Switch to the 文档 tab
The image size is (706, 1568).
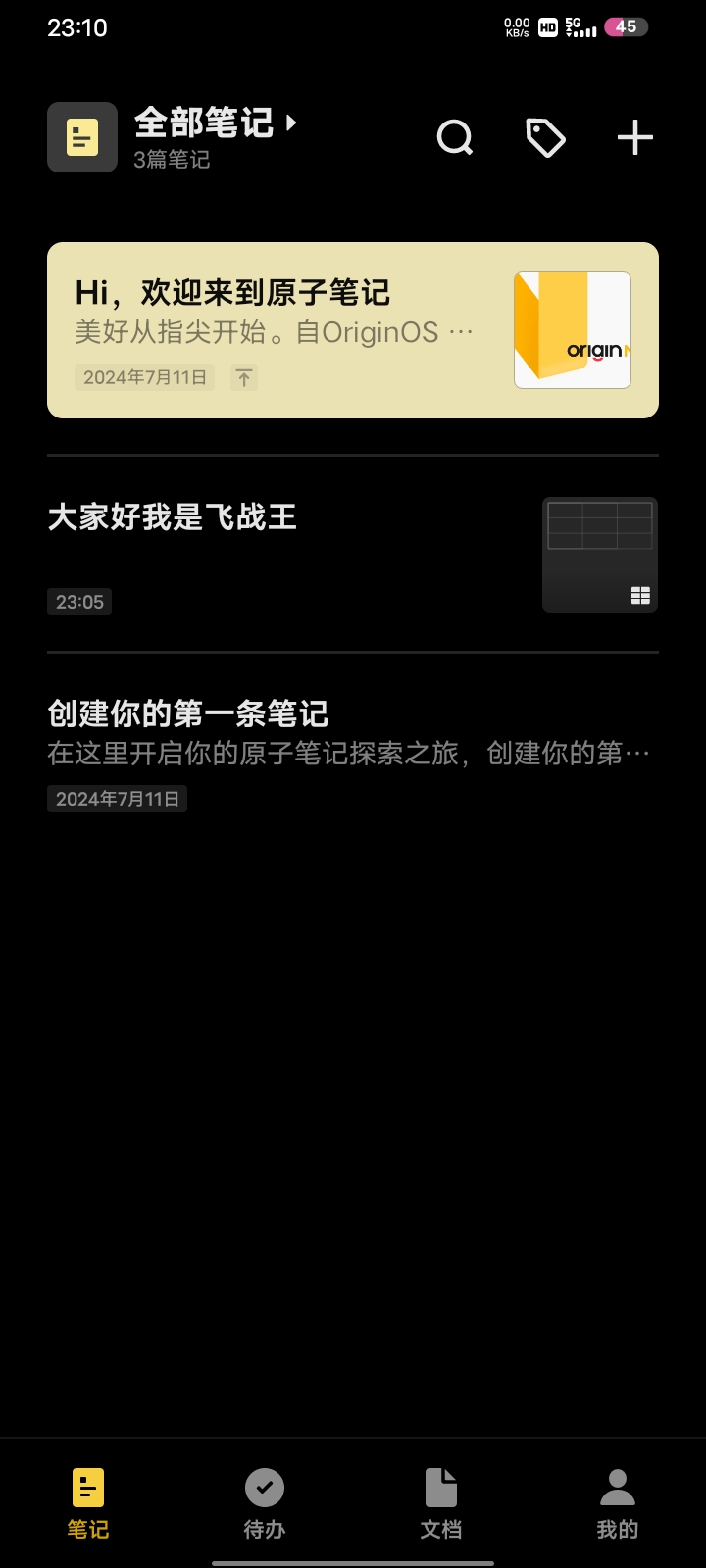click(441, 1503)
